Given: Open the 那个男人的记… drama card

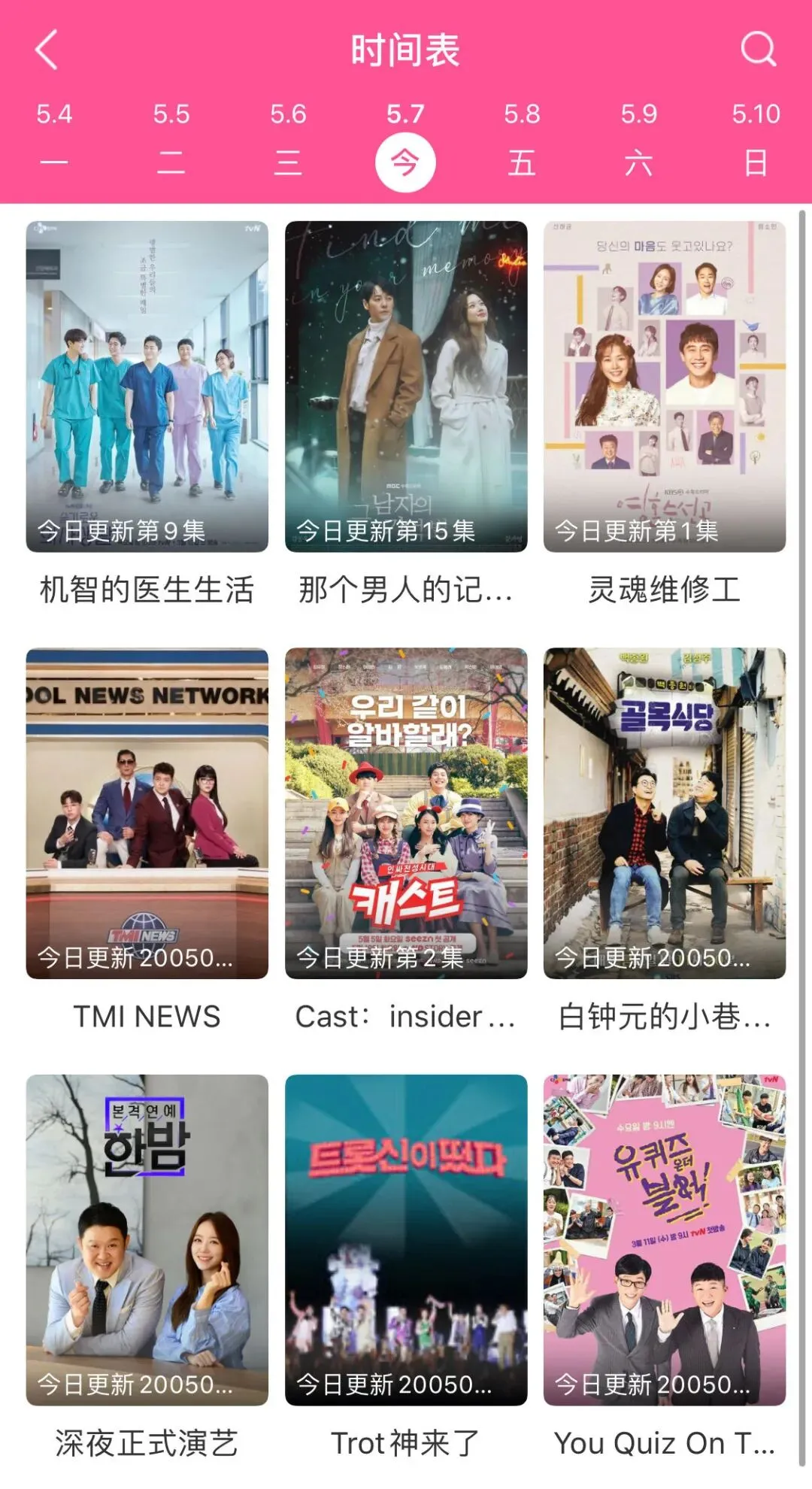Looking at the screenshot, I should 406,387.
